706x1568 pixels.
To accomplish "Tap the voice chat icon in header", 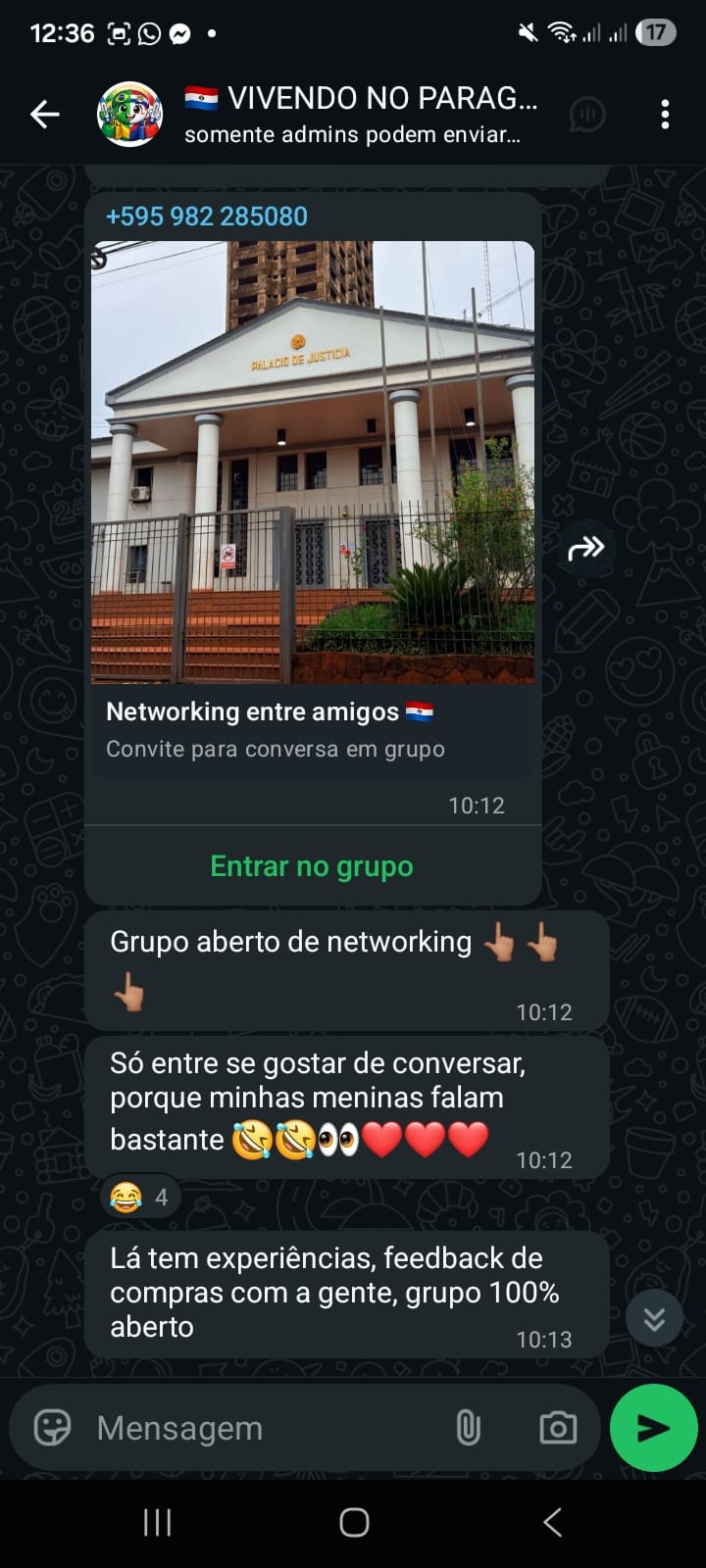I will click(587, 115).
